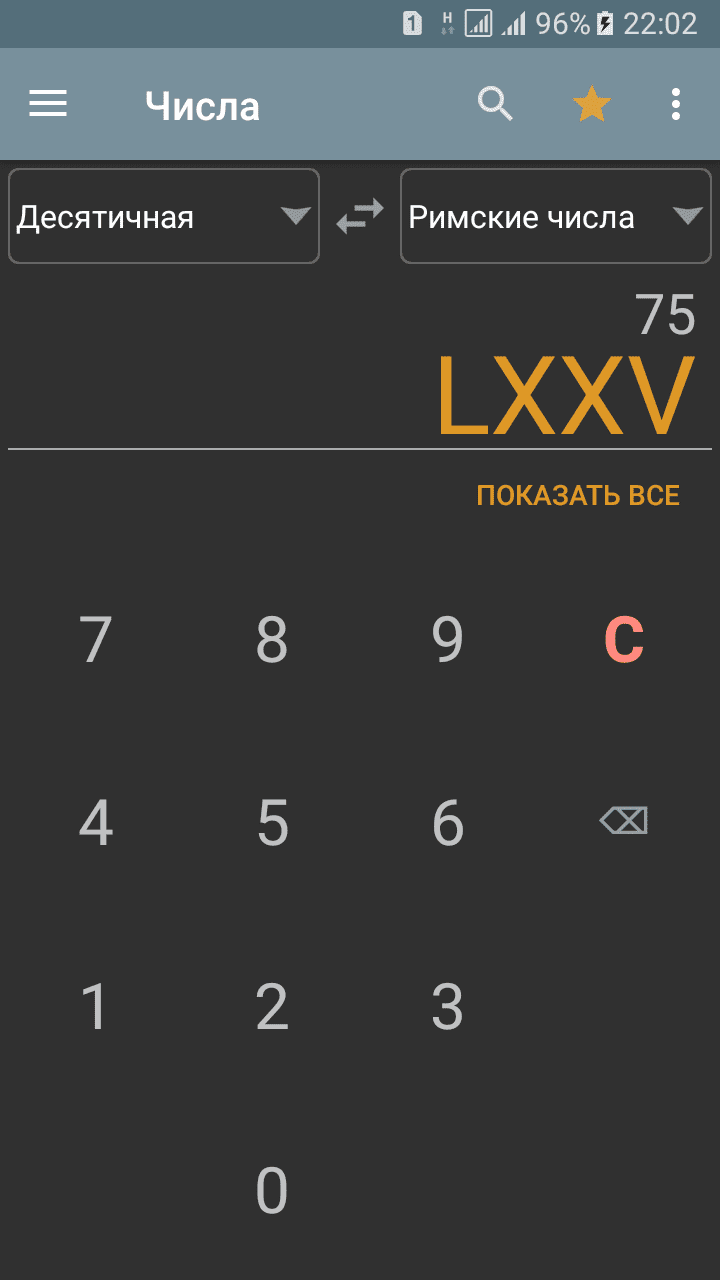Screen dimensions: 720x1280
Task: Open the search magnifier
Action: (495, 103)
